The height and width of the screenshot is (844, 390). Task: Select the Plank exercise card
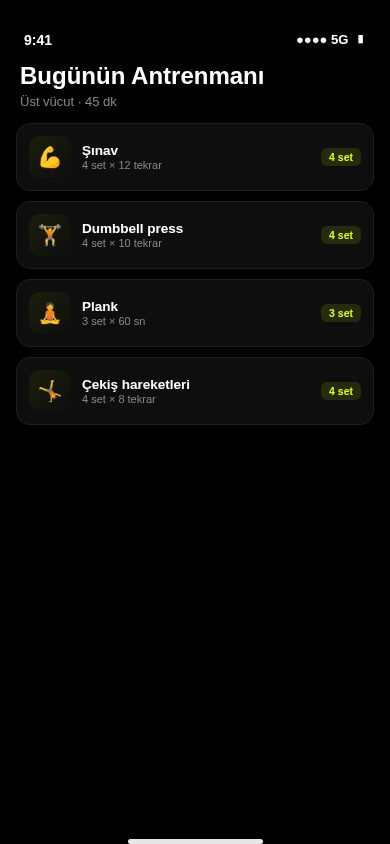pyautogui.click(x=195, y=313)
